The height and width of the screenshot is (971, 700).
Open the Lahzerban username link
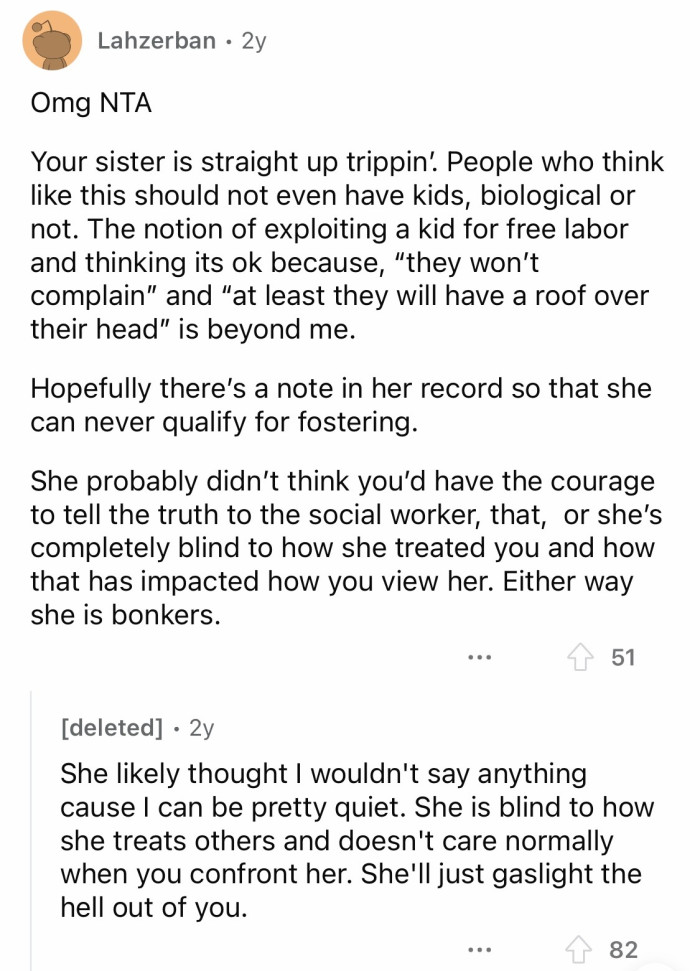pyautogui.click(x=156, y=41)
